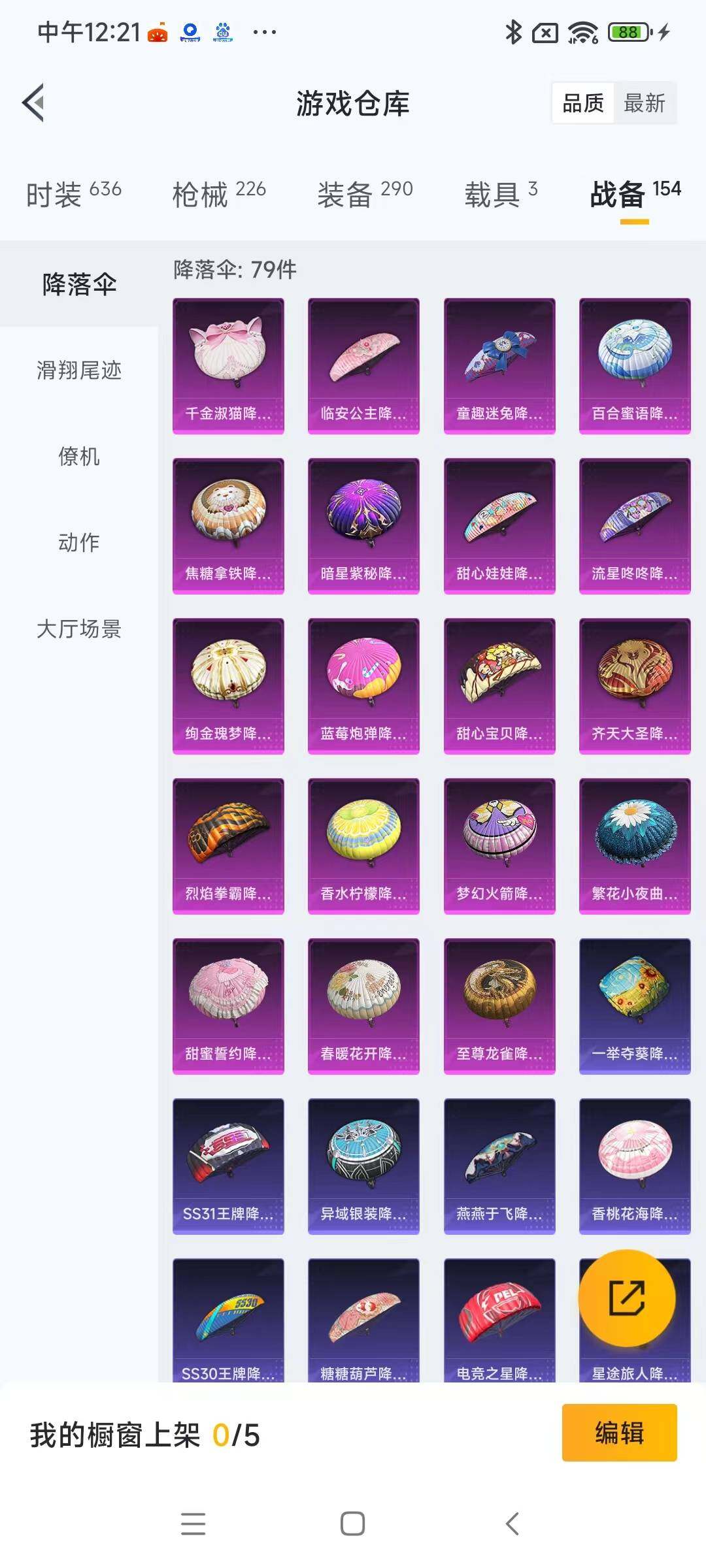View the 暗星紫秘 parachute item
706x1568 pixels.
click(363, 526)
